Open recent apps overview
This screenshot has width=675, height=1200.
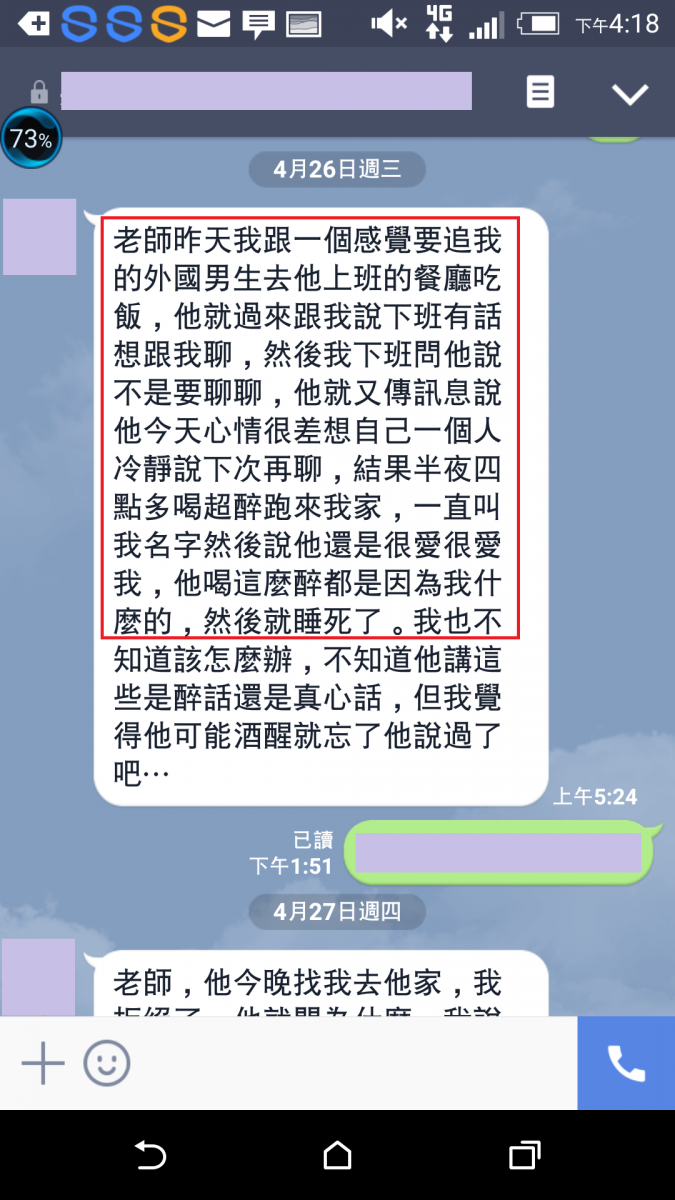tap(524, 1156)
